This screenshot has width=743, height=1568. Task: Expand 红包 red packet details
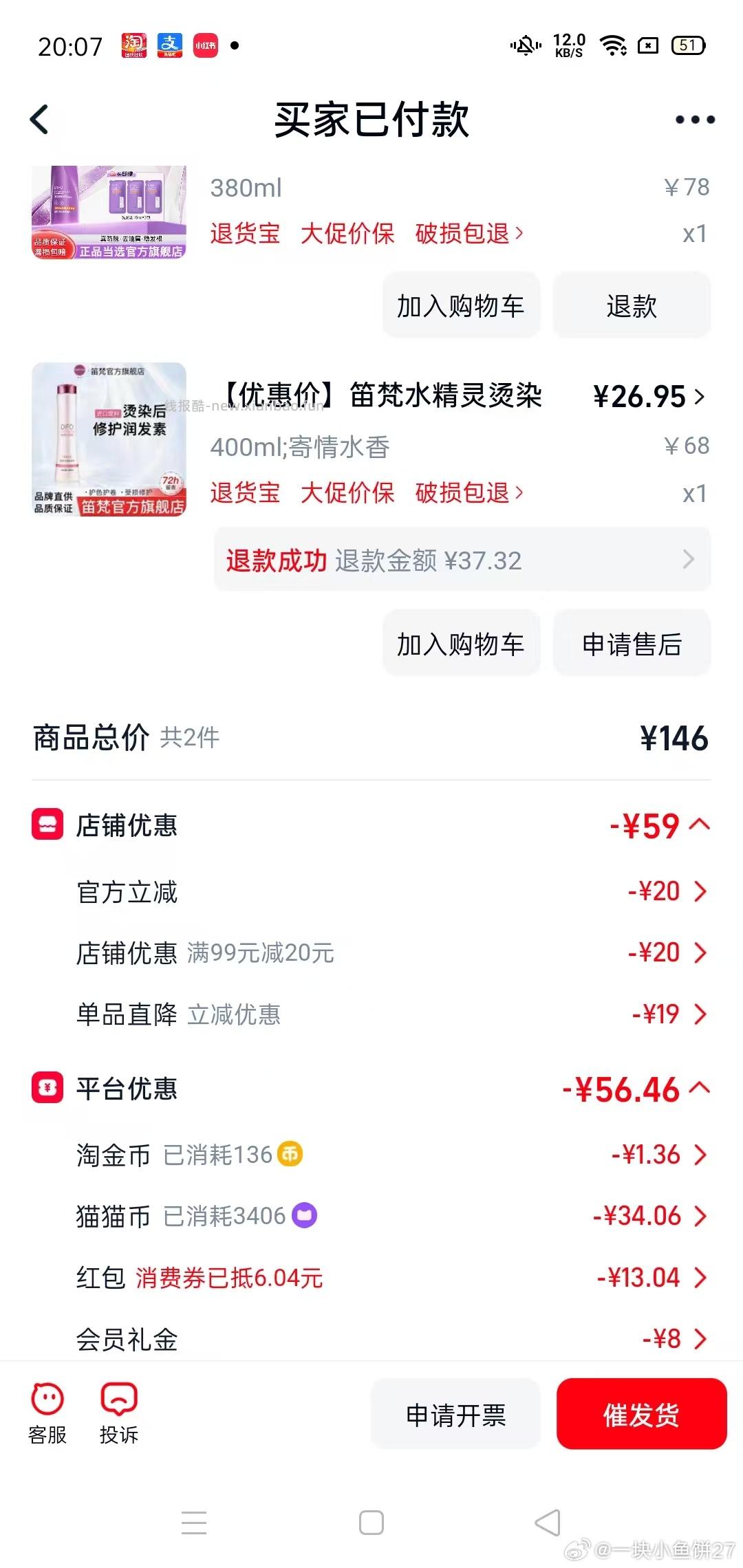[700, 1277]
